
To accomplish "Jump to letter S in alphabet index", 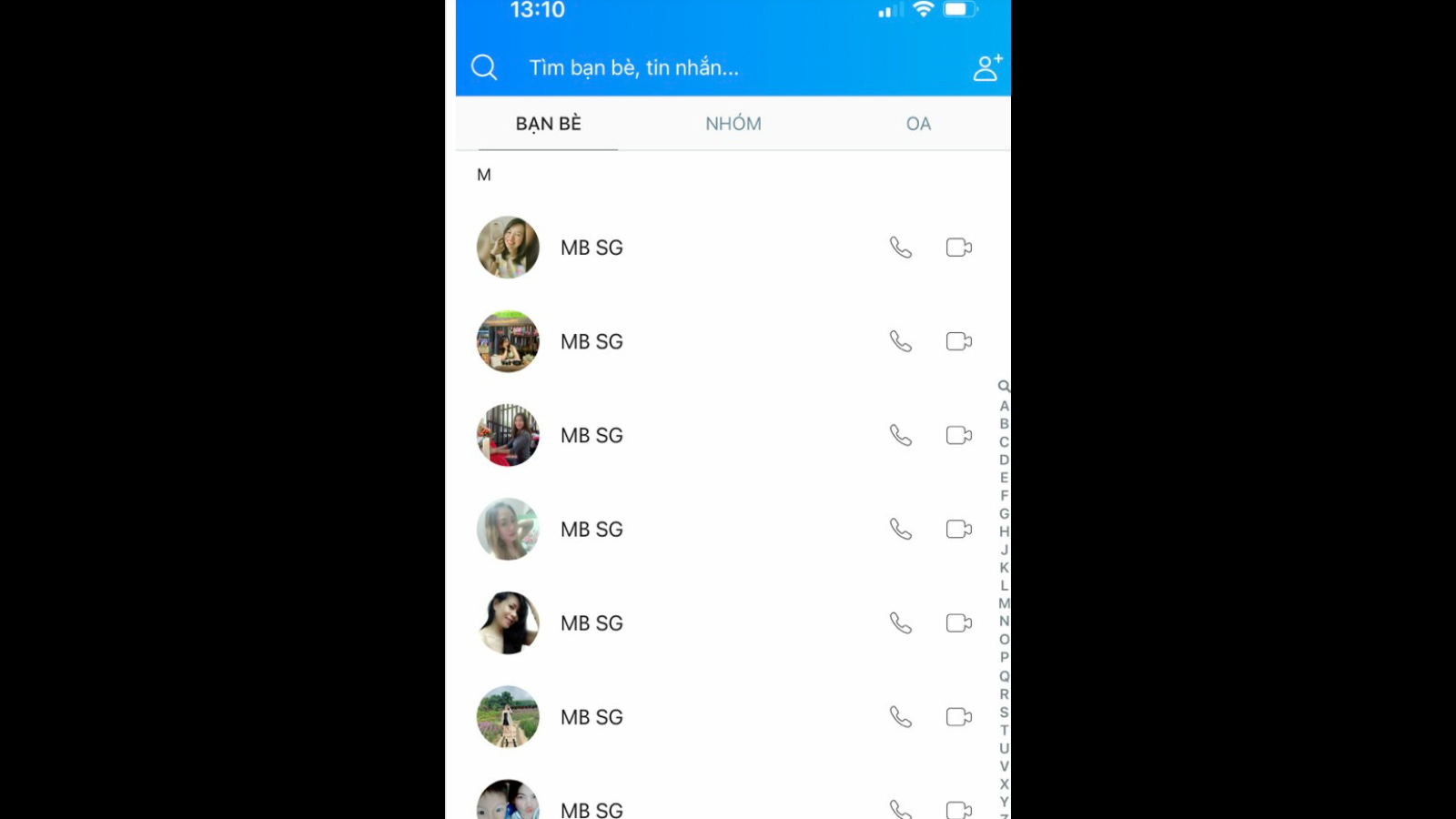I will [1004, 712].
